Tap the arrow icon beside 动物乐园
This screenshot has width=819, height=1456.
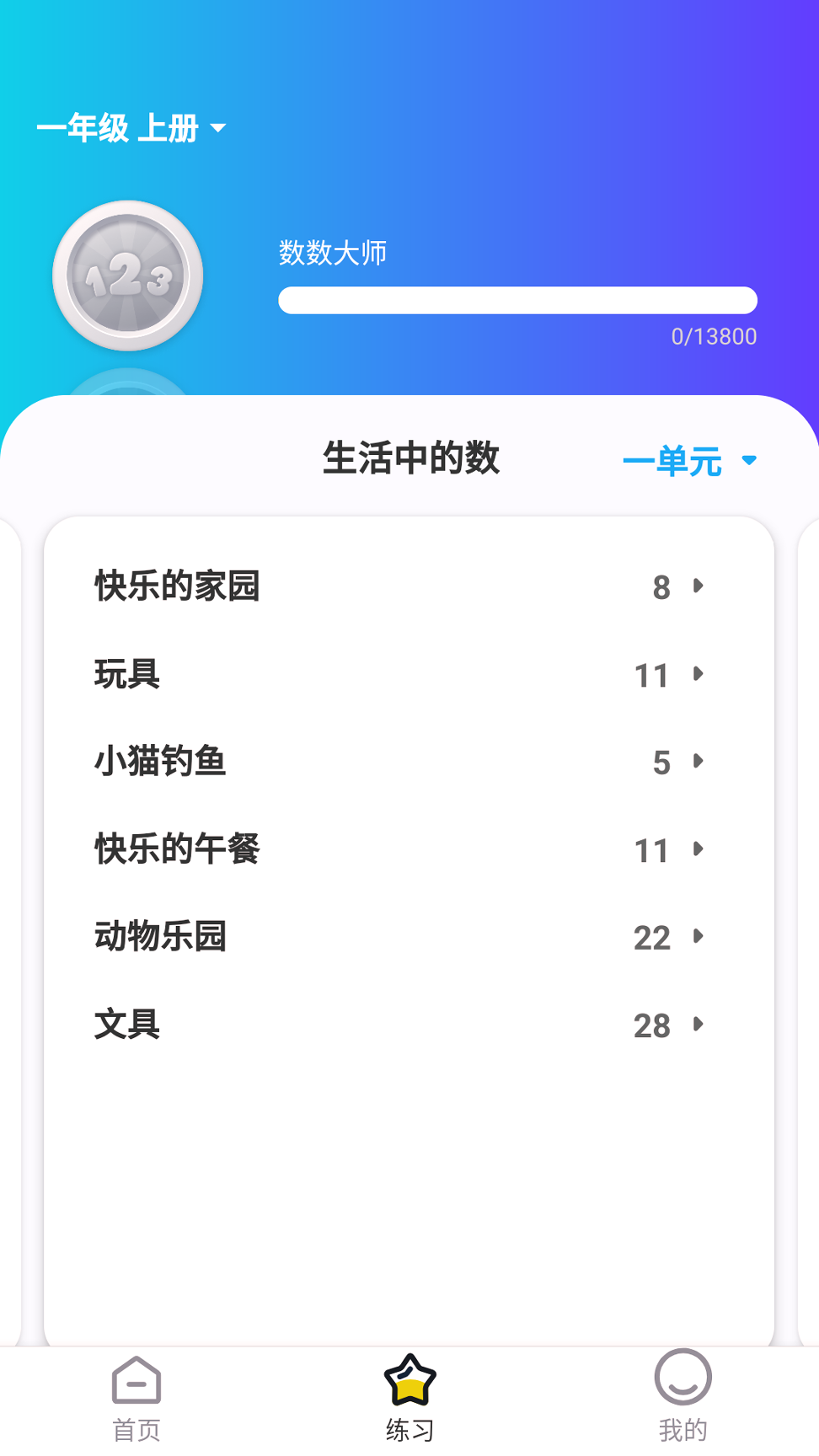tap(698, 938)
